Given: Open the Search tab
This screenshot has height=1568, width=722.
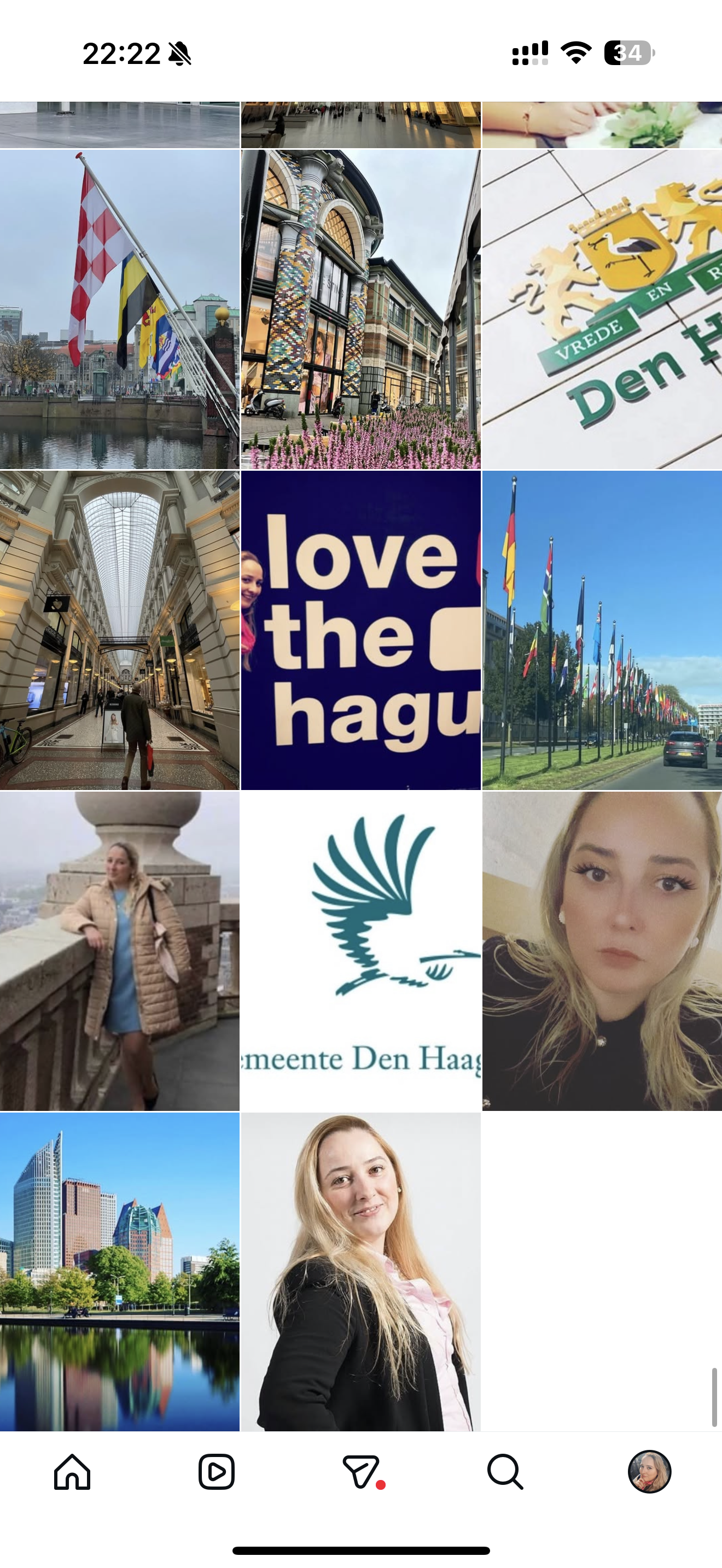Looking at the screenshot, I should [505, 1472].
